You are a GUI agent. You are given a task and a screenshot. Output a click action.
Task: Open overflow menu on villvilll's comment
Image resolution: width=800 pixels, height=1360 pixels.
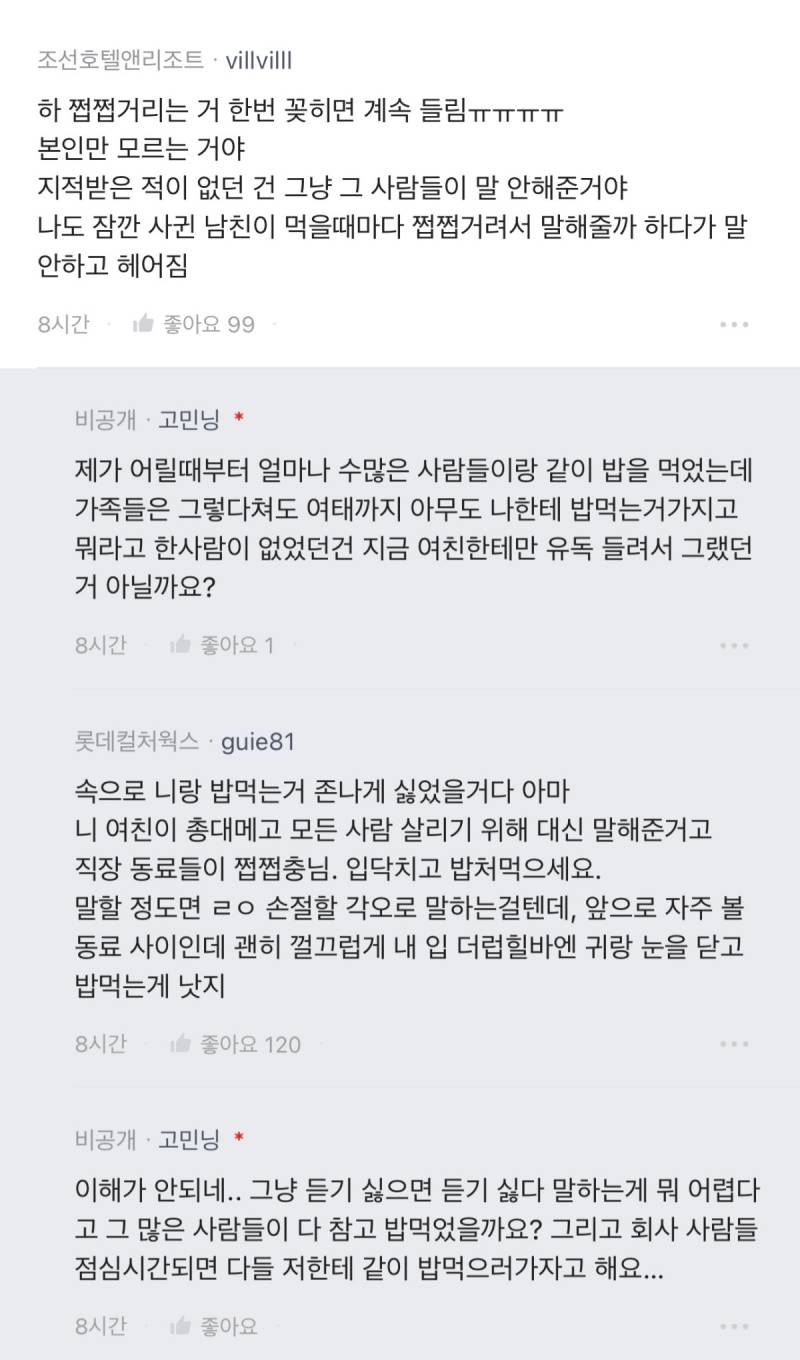[735, 325]
